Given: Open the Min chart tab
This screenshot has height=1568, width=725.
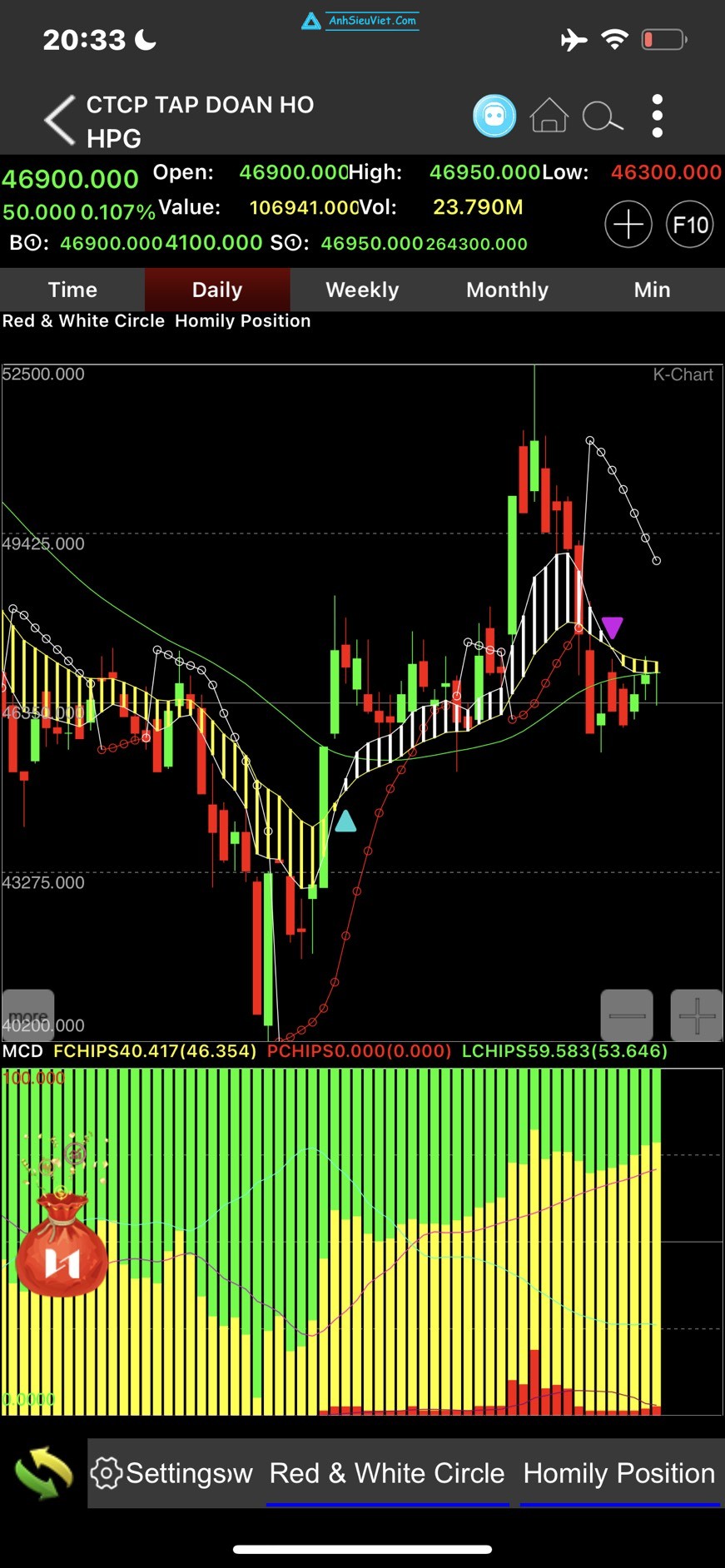Looking at the screenshot, I should (x=652, y=290).
